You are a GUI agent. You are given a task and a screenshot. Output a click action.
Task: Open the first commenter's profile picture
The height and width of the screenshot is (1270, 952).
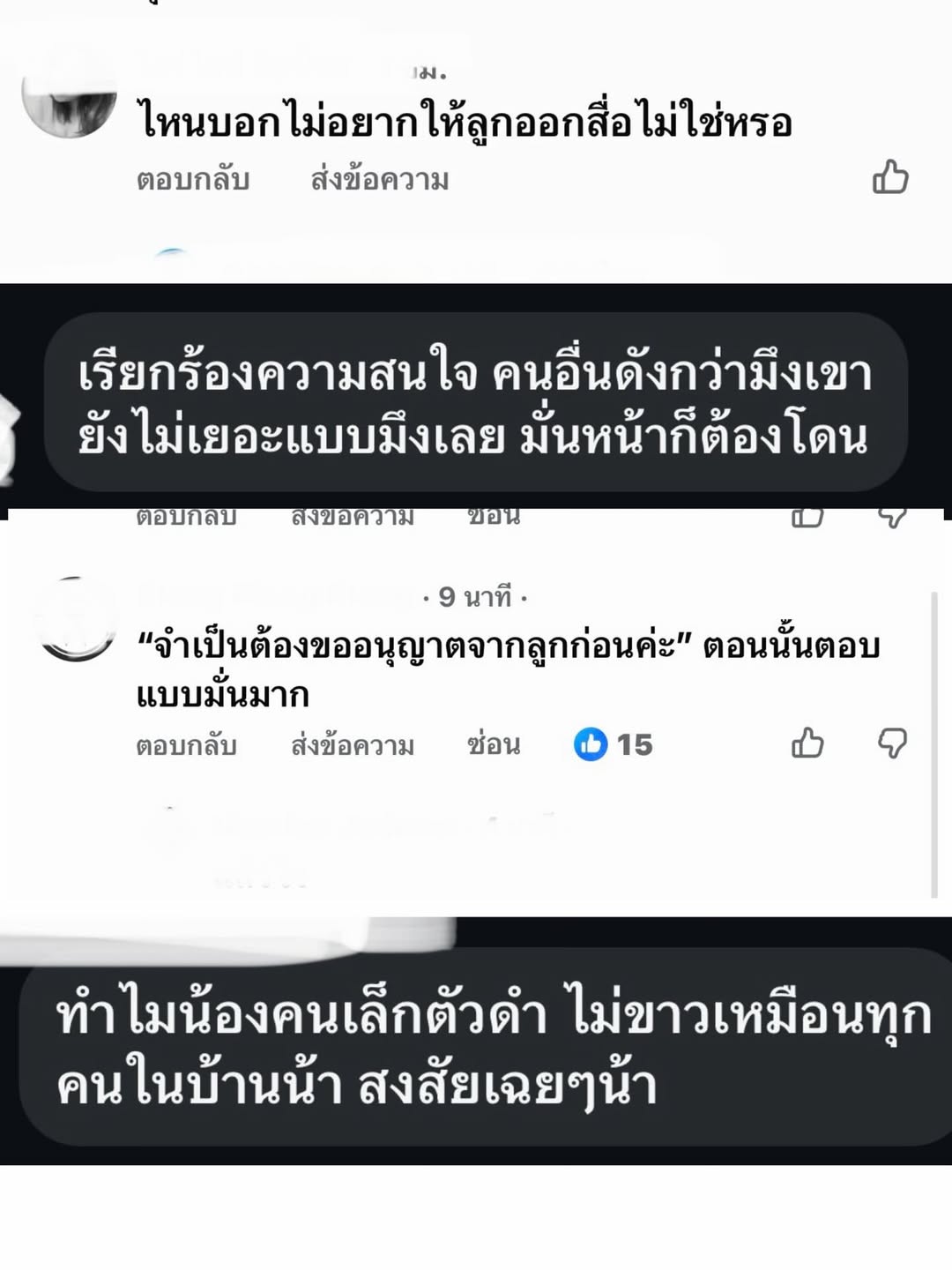coord(71,106)
